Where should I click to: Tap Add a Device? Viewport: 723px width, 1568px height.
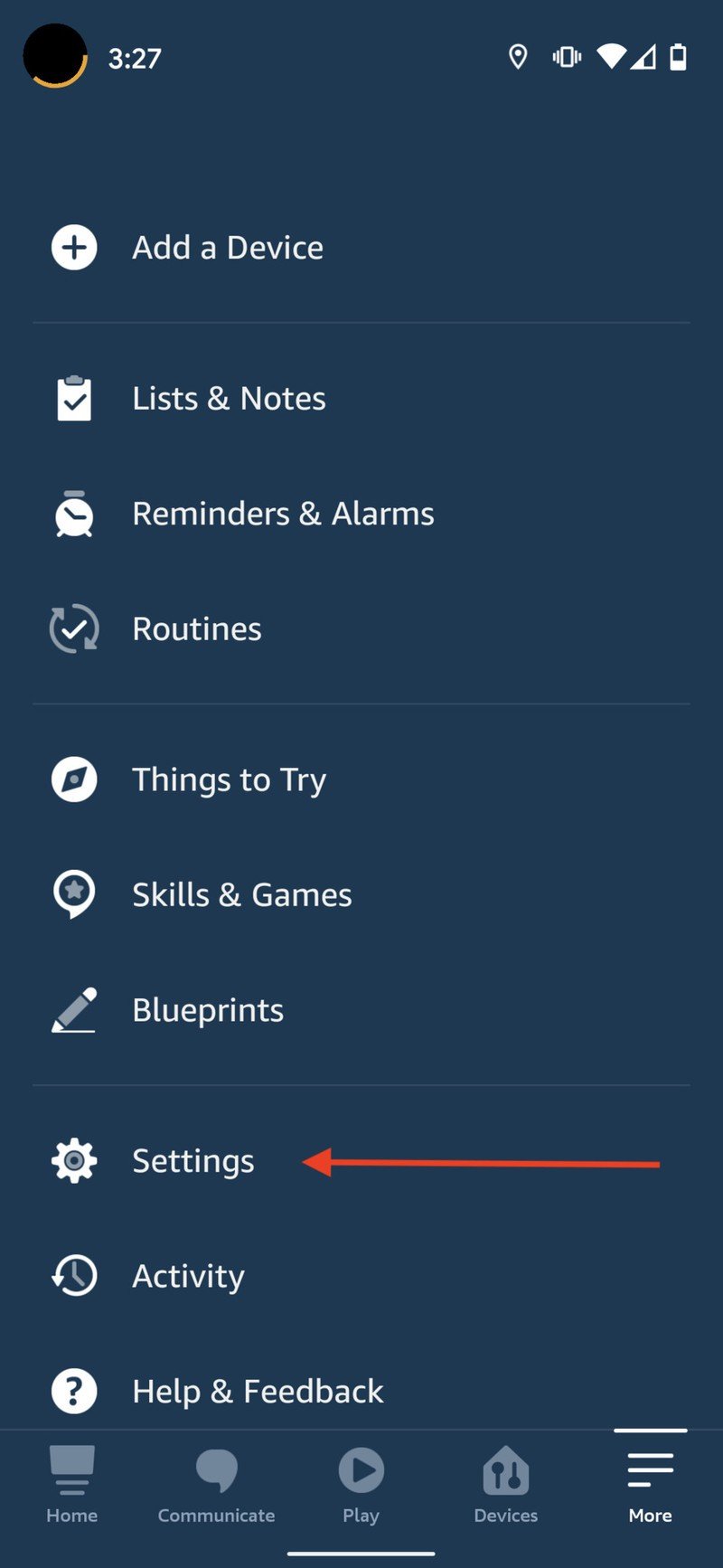227,248
